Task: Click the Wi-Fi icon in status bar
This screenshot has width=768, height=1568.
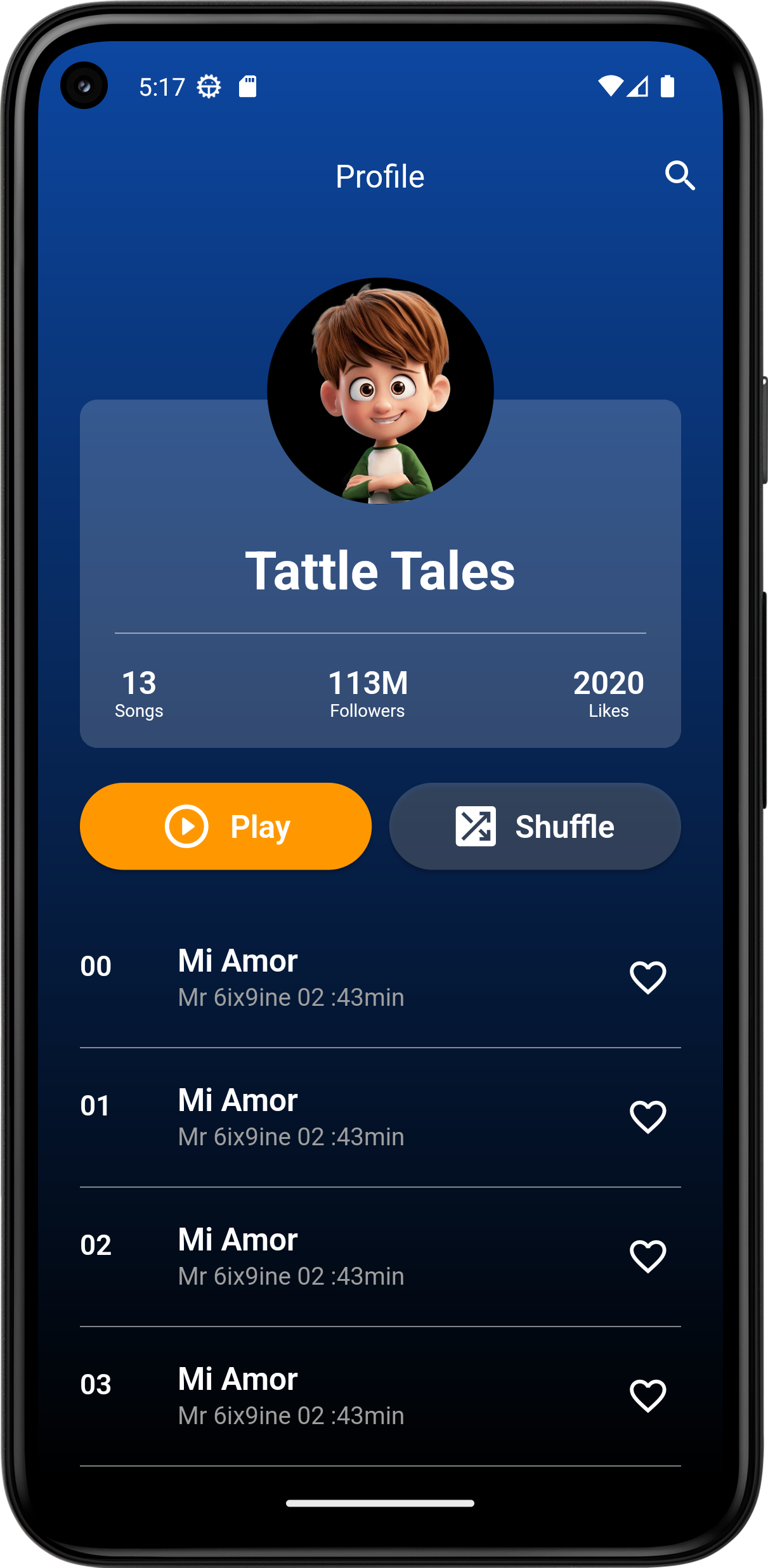Action: [x=610, y=86]
